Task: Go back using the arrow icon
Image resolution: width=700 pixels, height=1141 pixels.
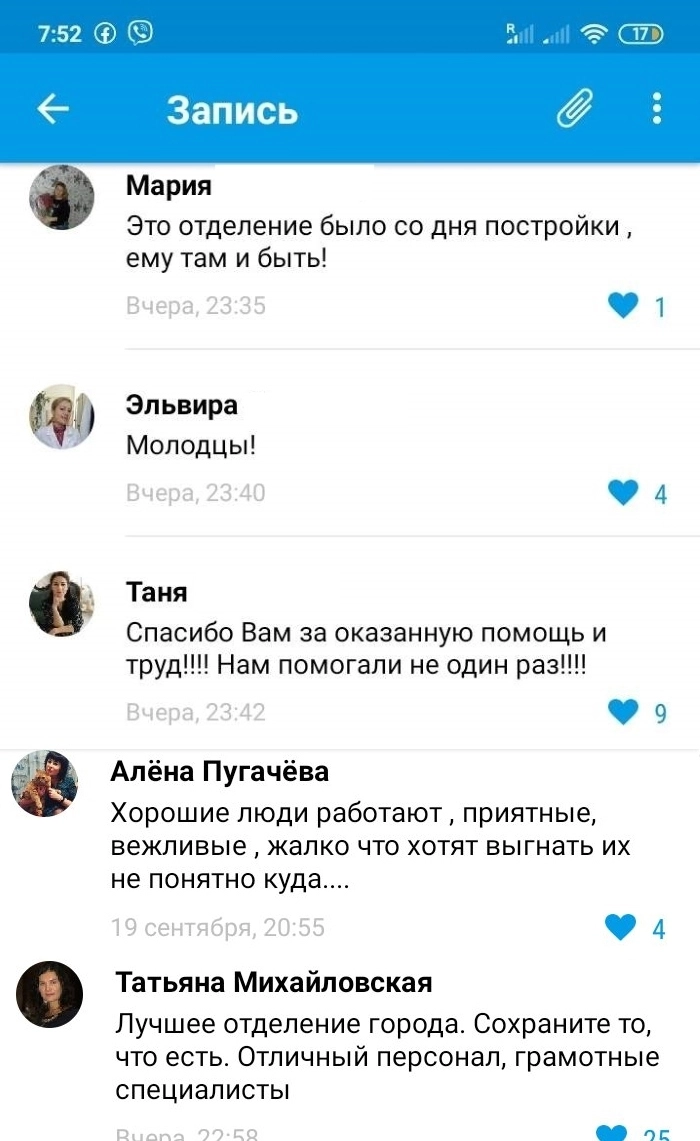Action: [x=53, y=109]
